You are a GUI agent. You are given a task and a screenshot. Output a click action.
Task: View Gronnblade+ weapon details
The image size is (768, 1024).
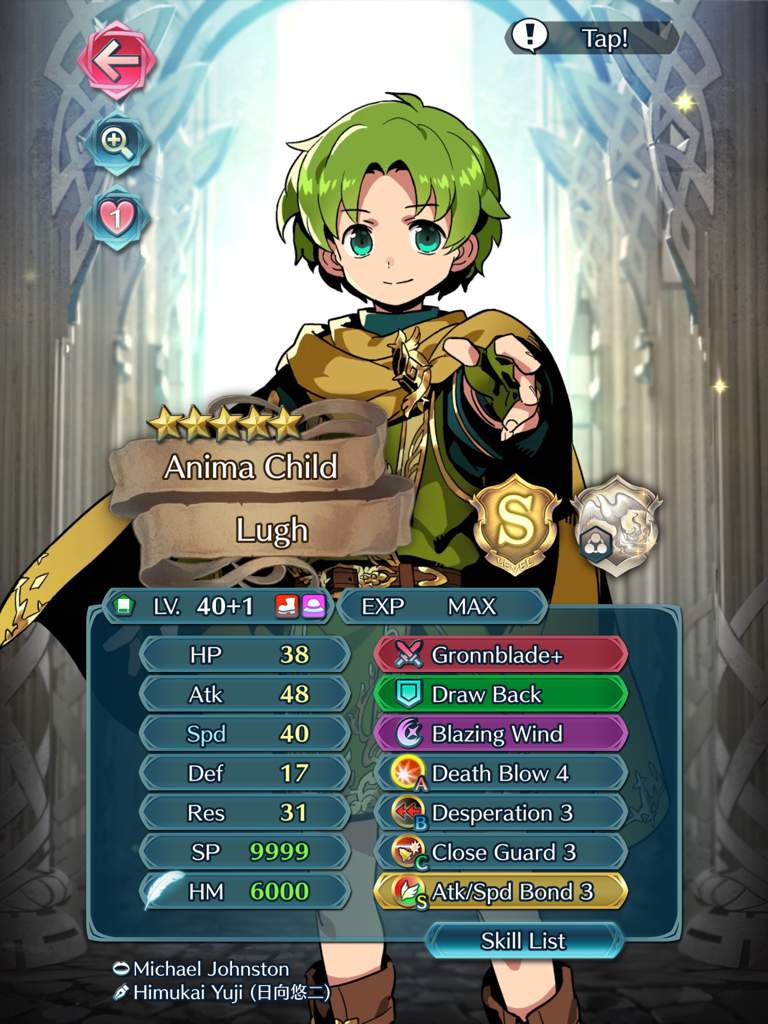coord(500,655)
